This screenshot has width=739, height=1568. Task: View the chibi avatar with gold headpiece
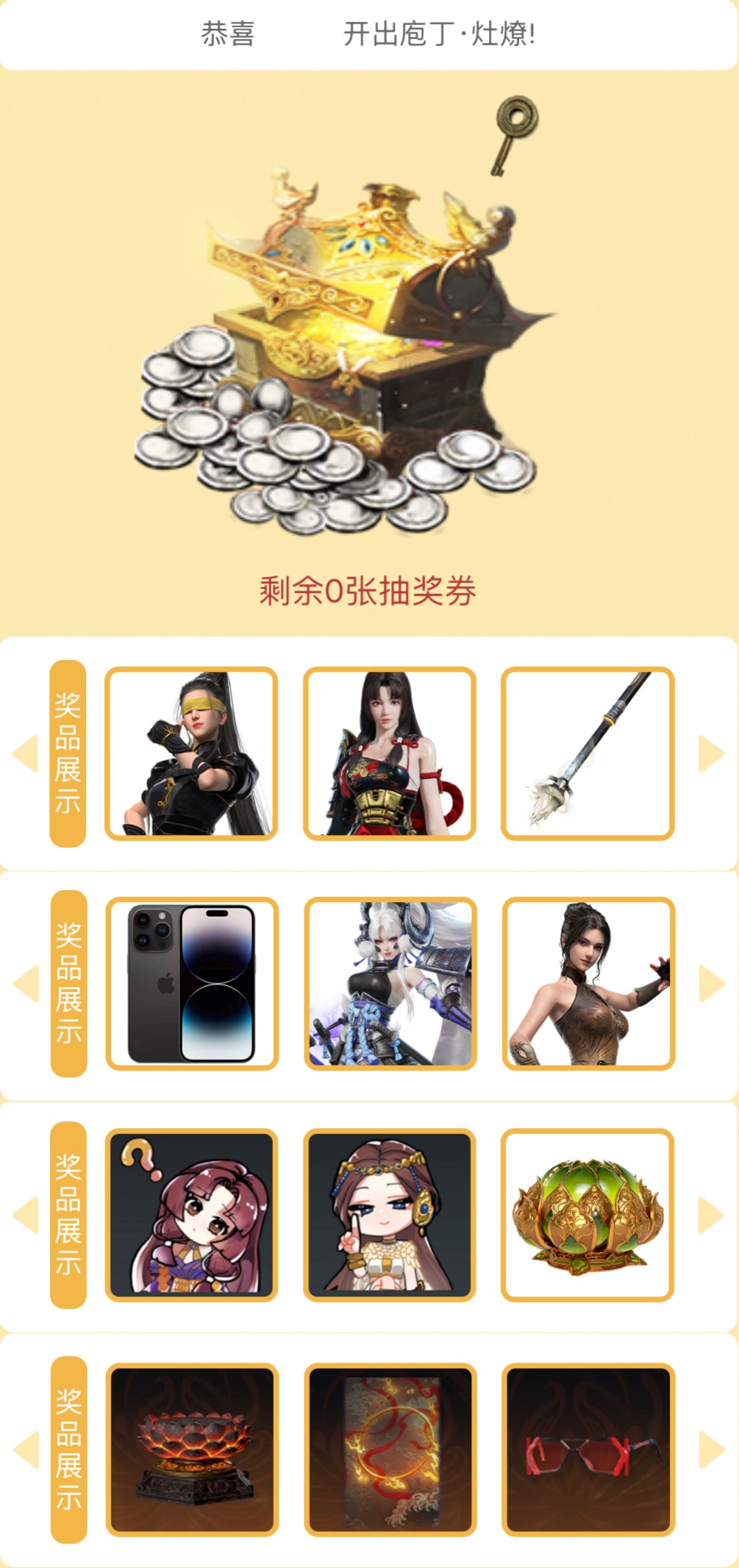click(390, 1214)
